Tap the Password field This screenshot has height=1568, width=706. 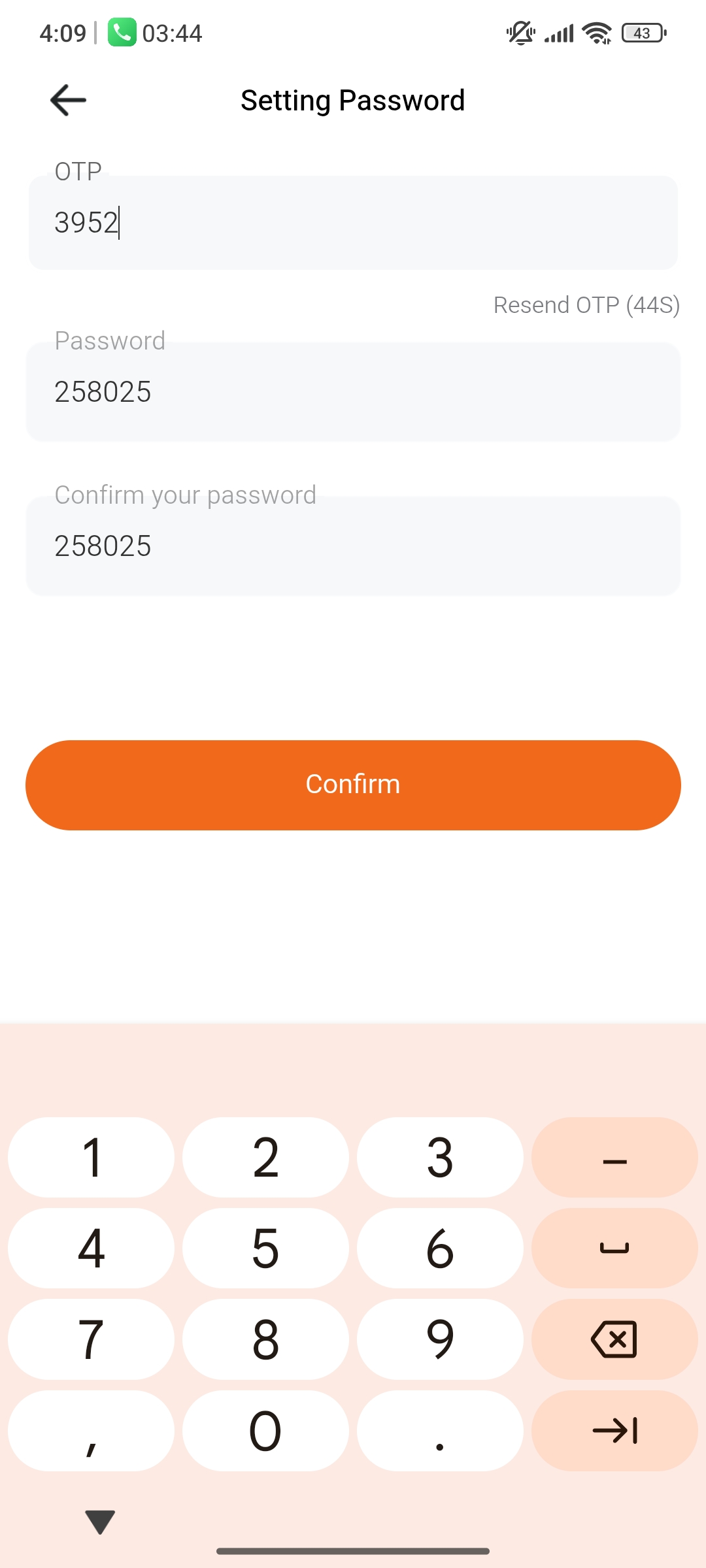353,392
